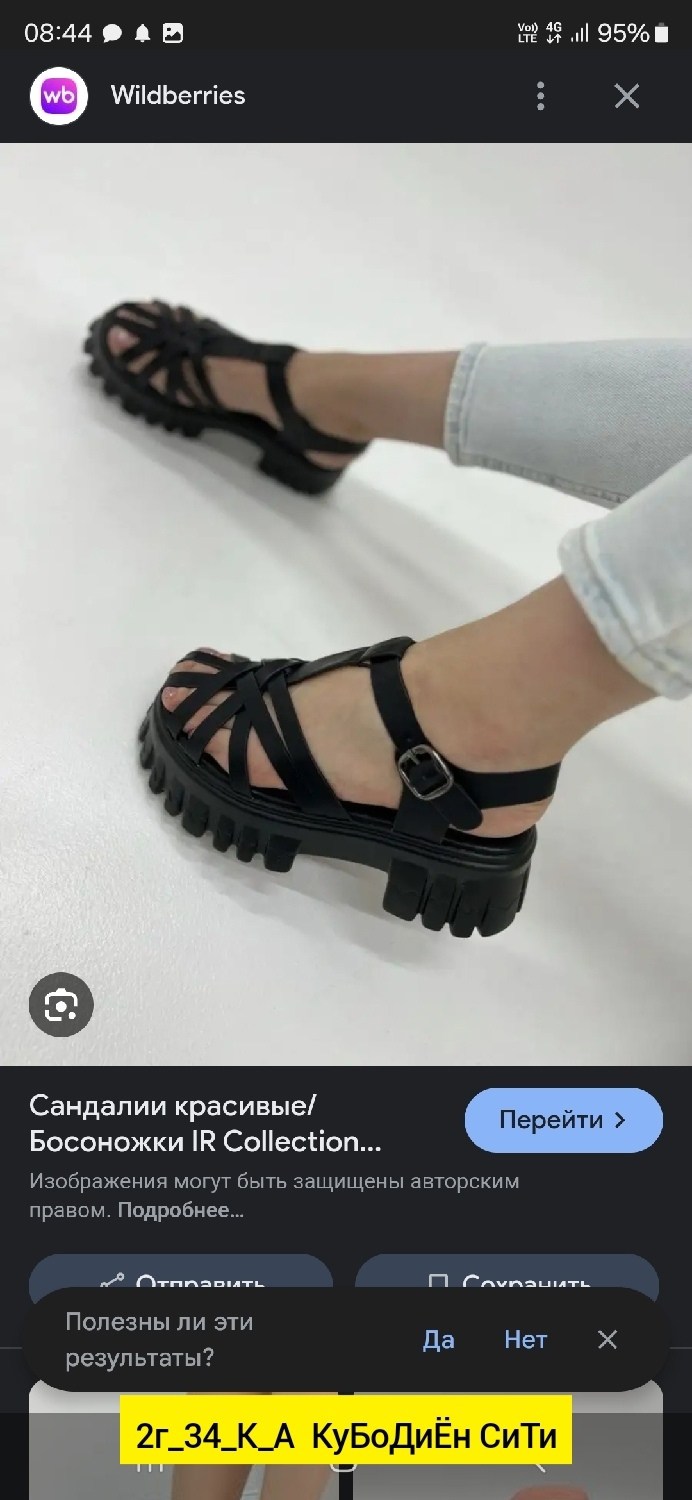Open the sandals product image
The width and height of the screenshot is (692, 1500).
pos(346,604)
